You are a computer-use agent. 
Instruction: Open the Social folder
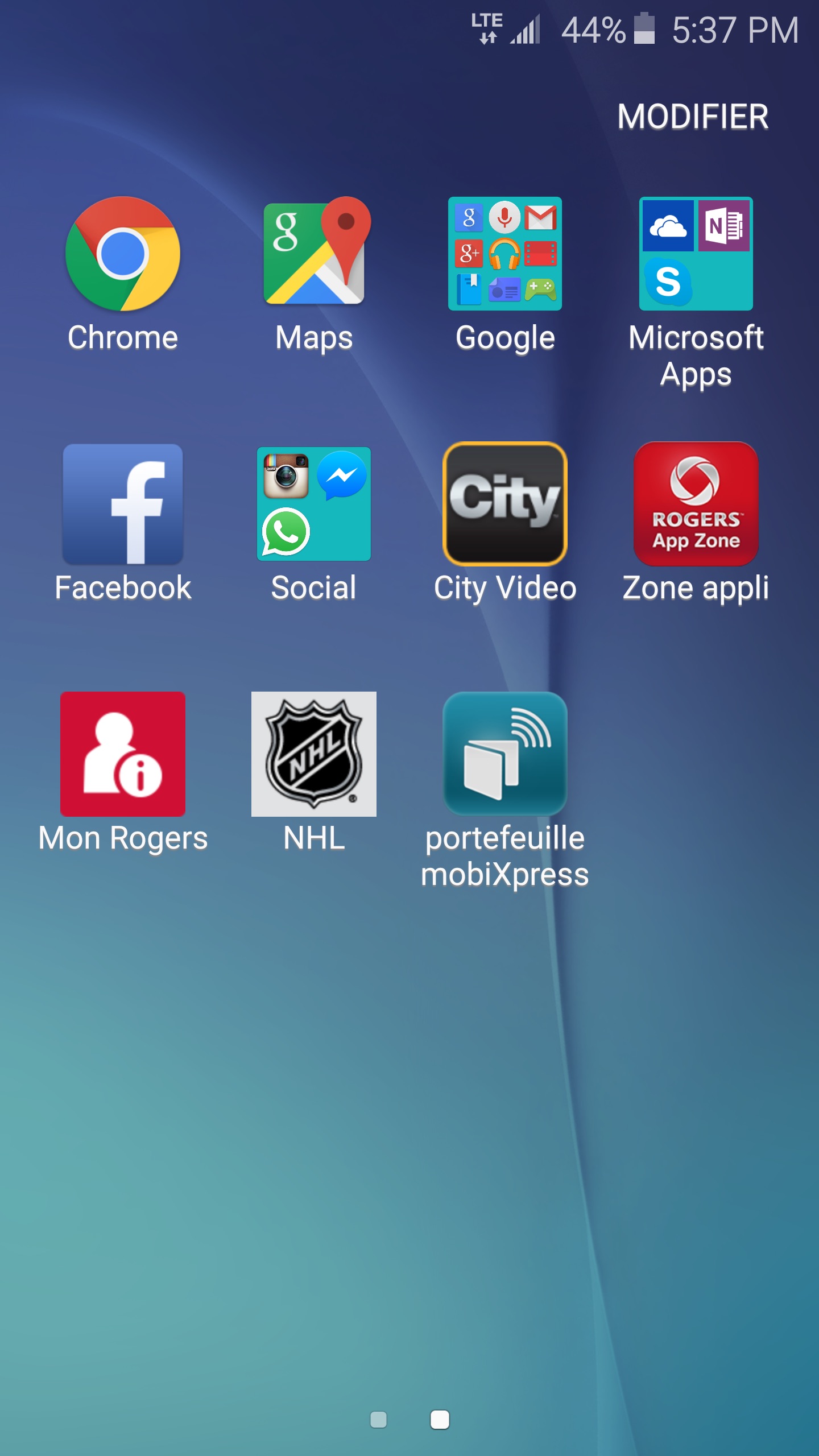pos(314,504)
